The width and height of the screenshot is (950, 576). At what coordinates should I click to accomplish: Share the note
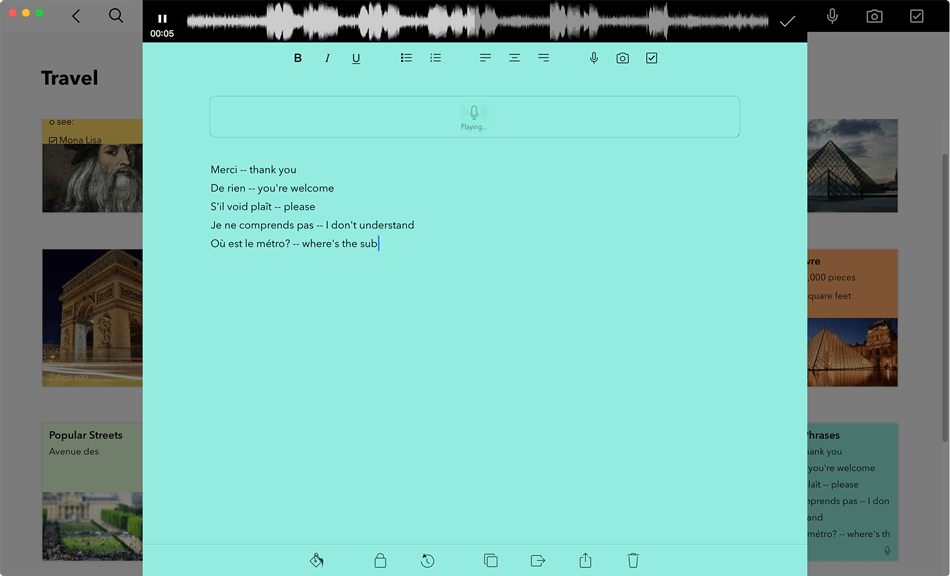pyautogui.click(x=585, y=560)
